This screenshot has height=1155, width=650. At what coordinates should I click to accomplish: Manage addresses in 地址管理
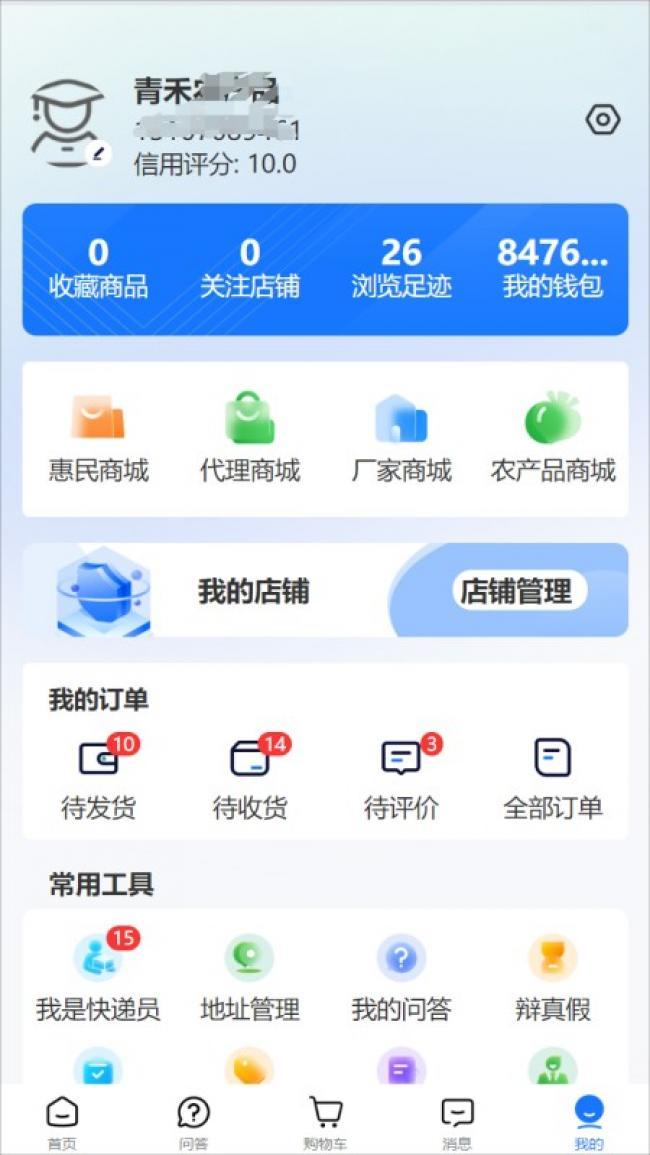point(250,979)
